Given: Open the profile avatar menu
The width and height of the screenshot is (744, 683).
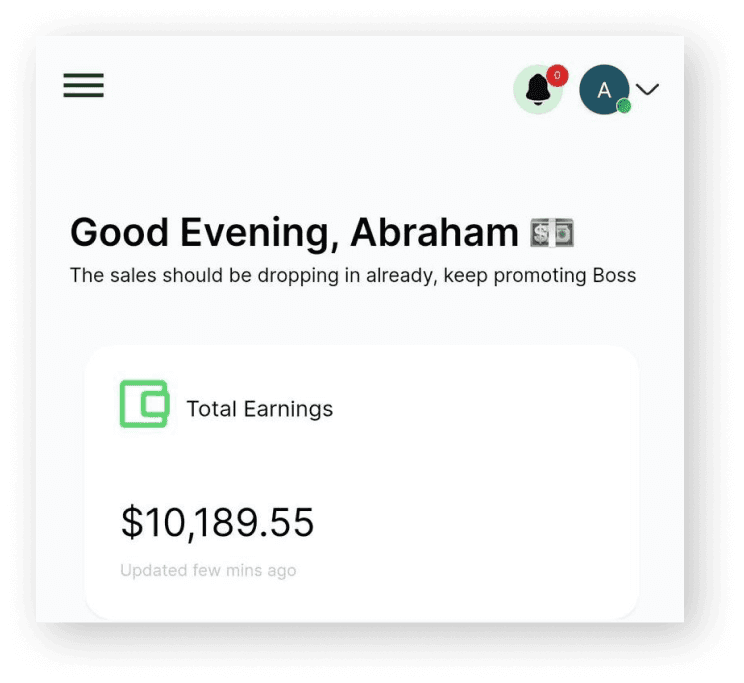Looking at the screenshot, I should (x=605, y=90).
